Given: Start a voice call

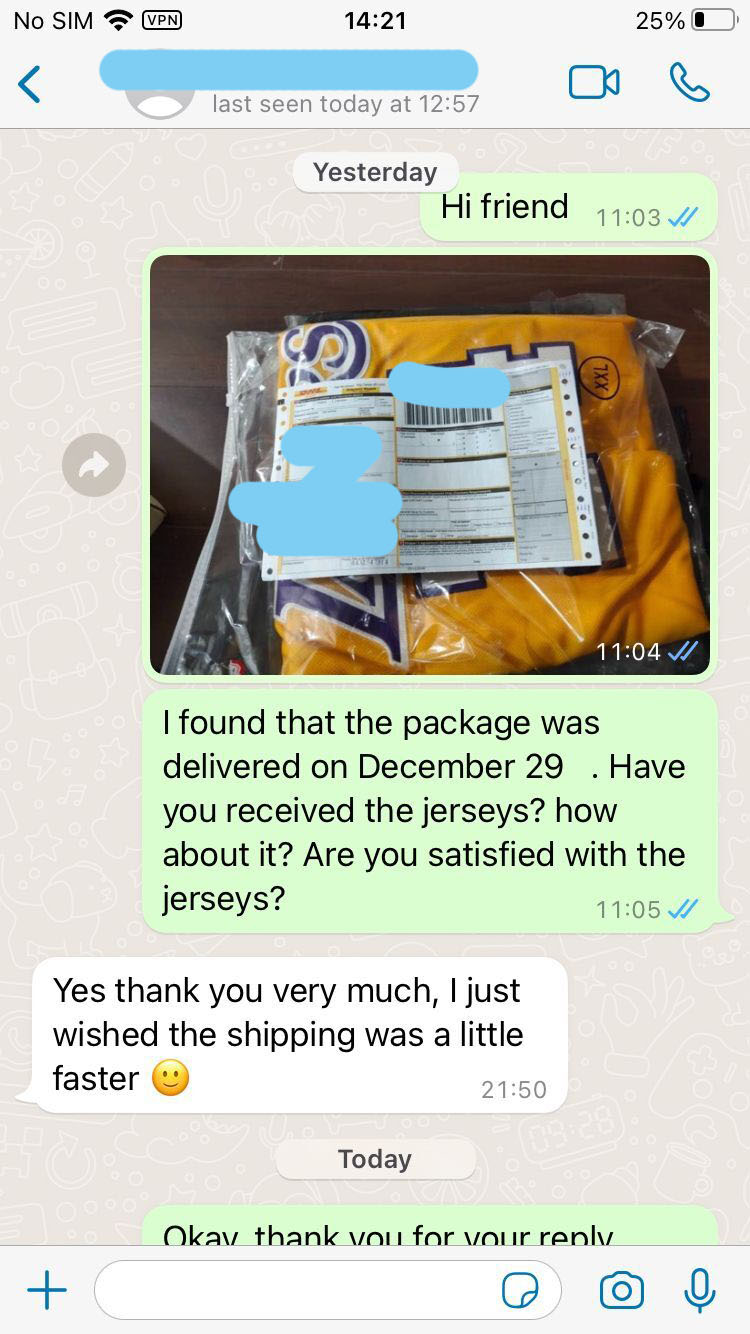Looking at the screenshot, I should pyautogui.click(x=689, y=83).
